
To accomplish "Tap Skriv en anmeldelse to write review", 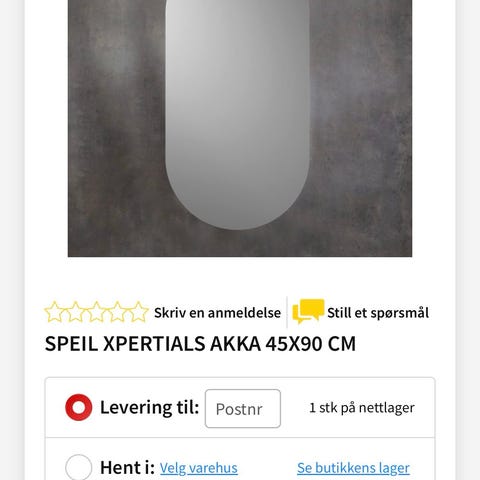I will 217,313.
